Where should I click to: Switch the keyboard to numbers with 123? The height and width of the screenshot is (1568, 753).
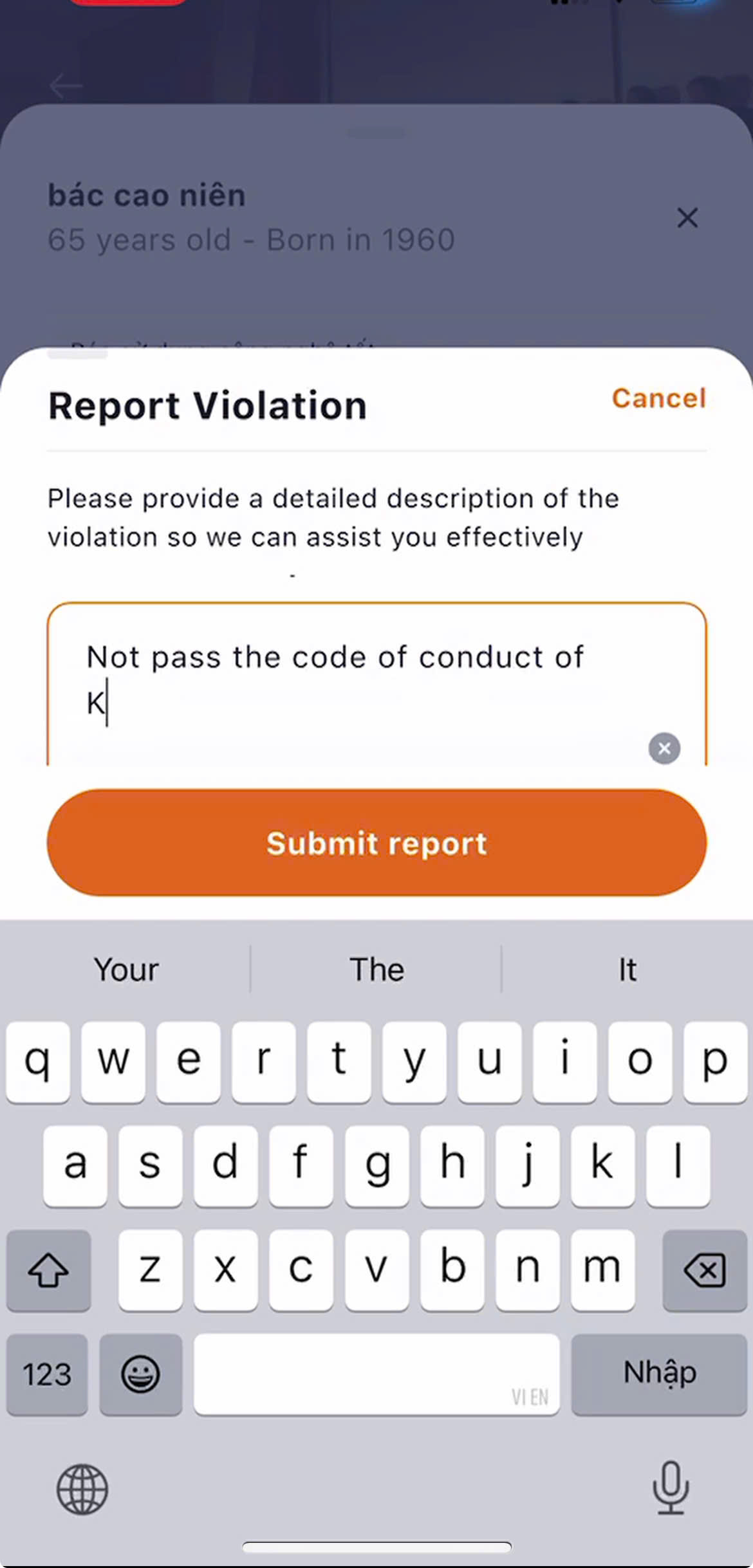(47, 1374)
